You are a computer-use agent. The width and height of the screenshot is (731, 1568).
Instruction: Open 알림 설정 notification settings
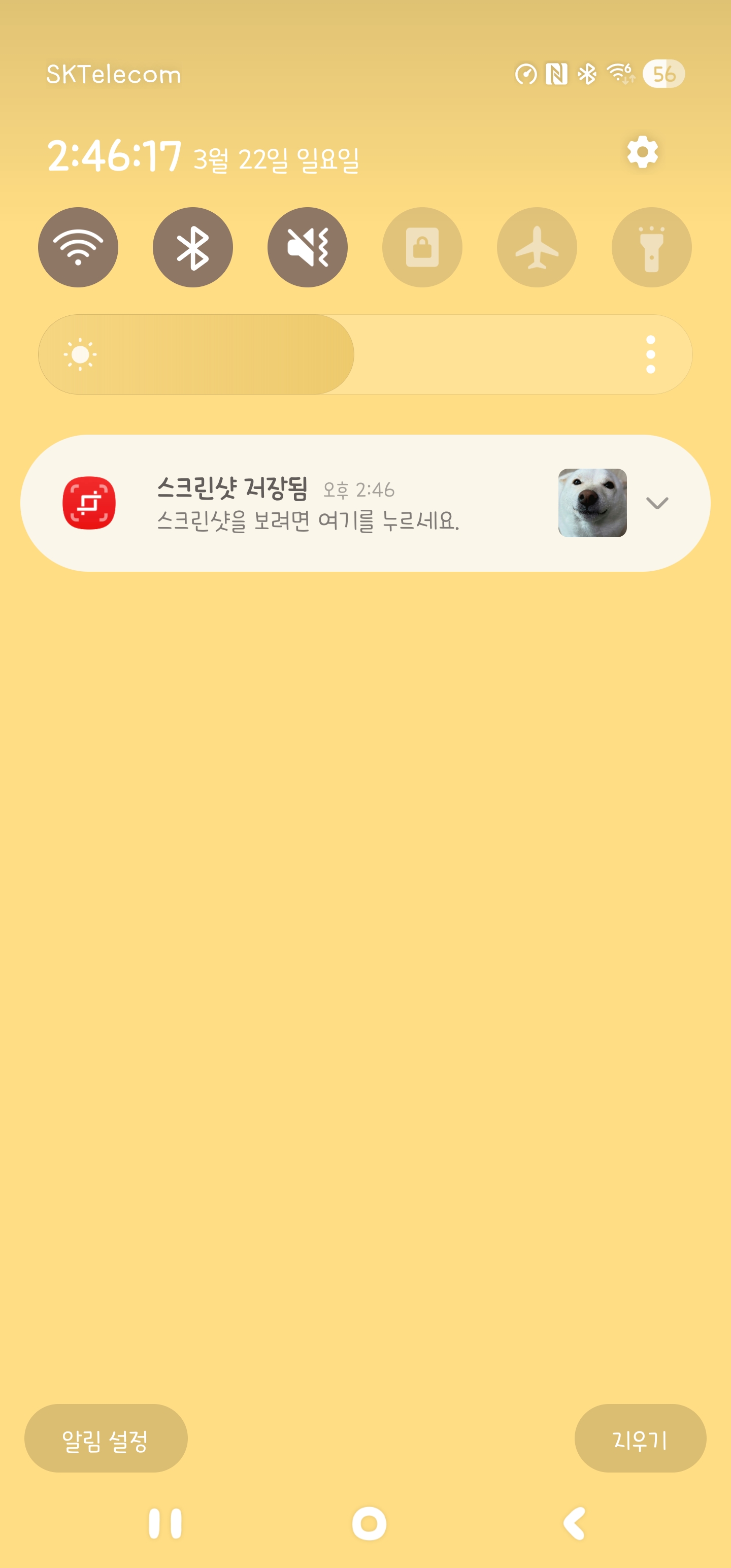105,1440
